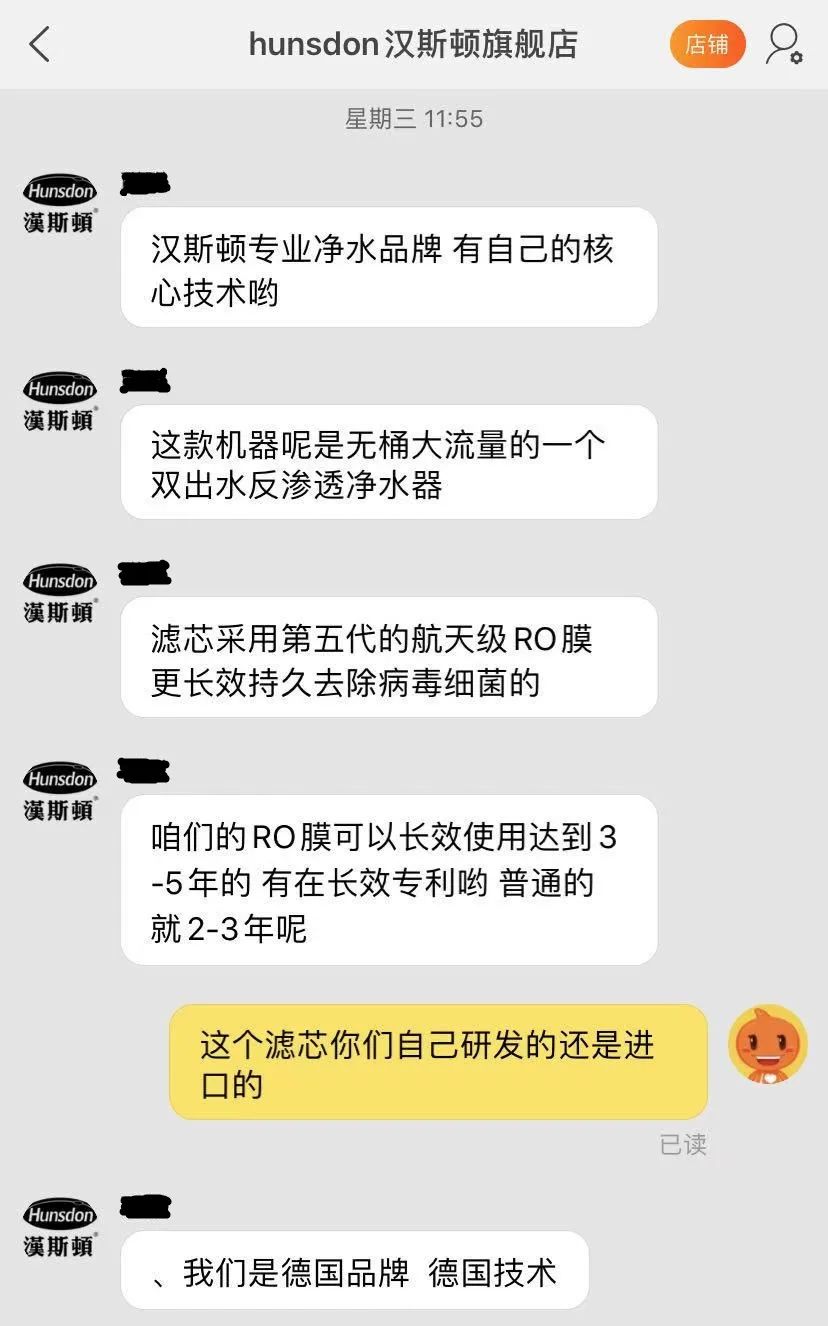
Task: Tap the chat title hunsdon汉斯顿旗舰店
Action: (414, 45)
